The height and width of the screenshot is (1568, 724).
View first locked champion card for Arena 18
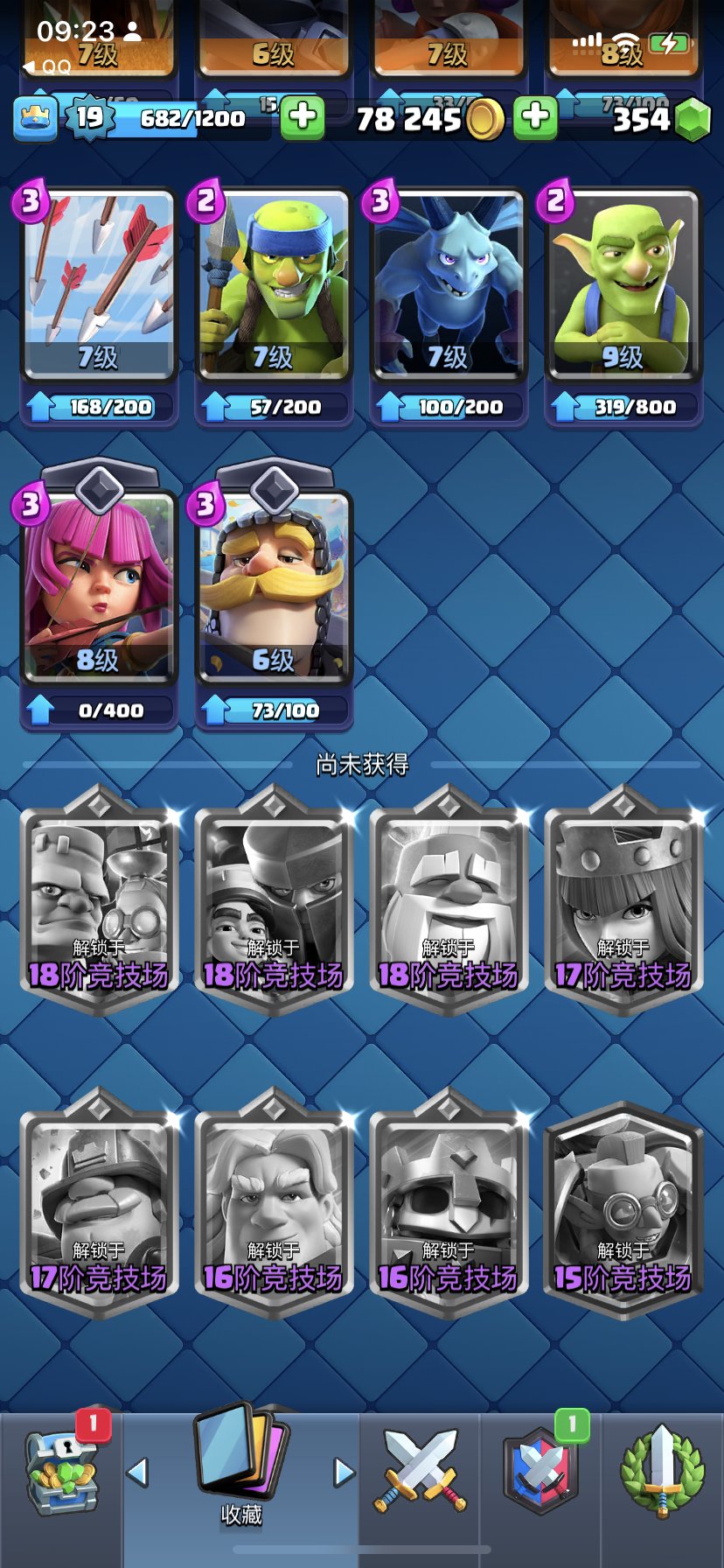pos(98,901)
